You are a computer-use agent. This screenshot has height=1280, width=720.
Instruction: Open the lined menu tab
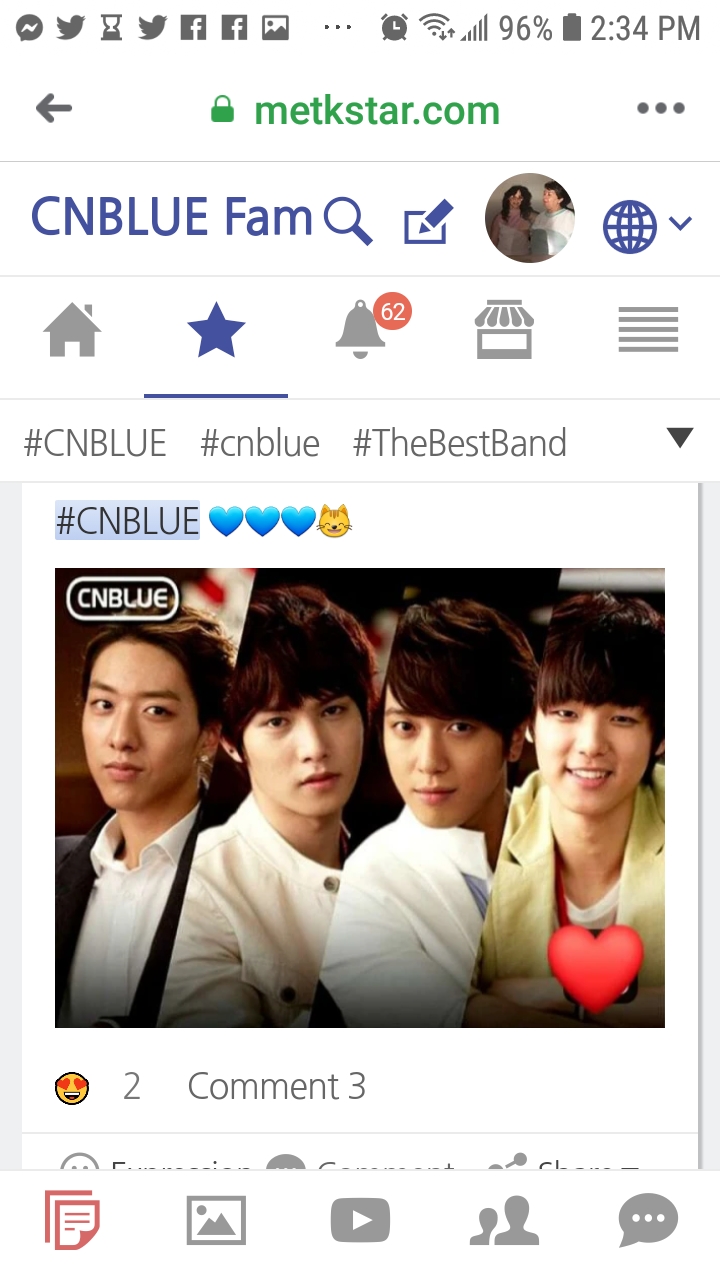point(648,331)
